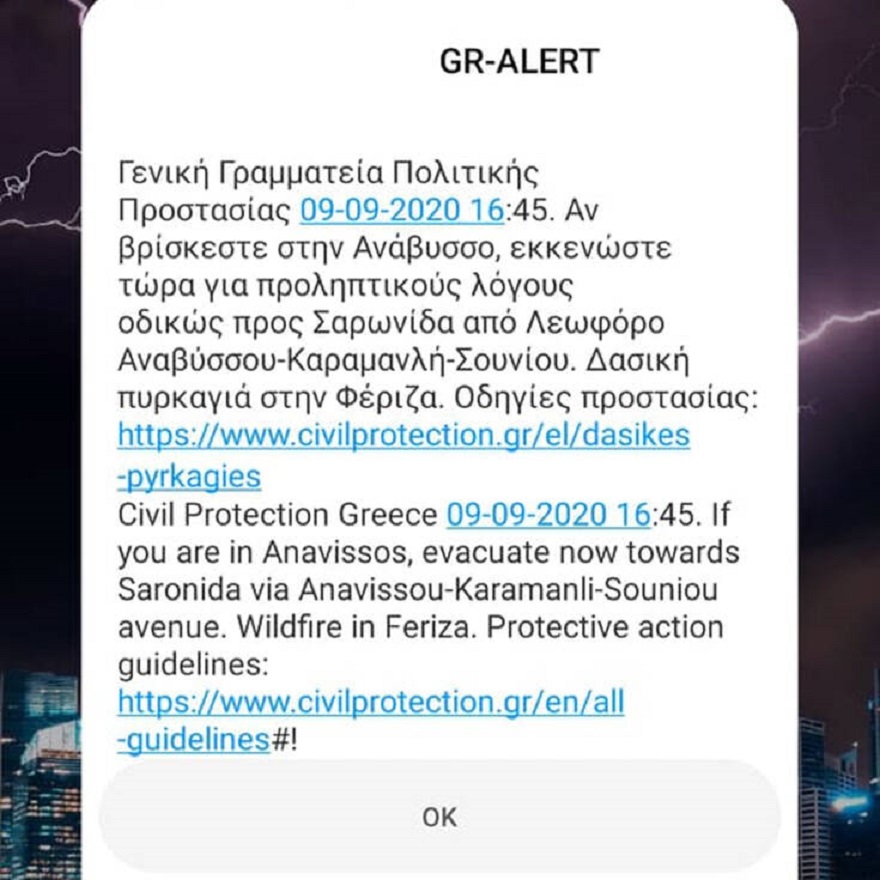Open the civilprotection.gr dasikes-pyrkagies link

[403, 437]
